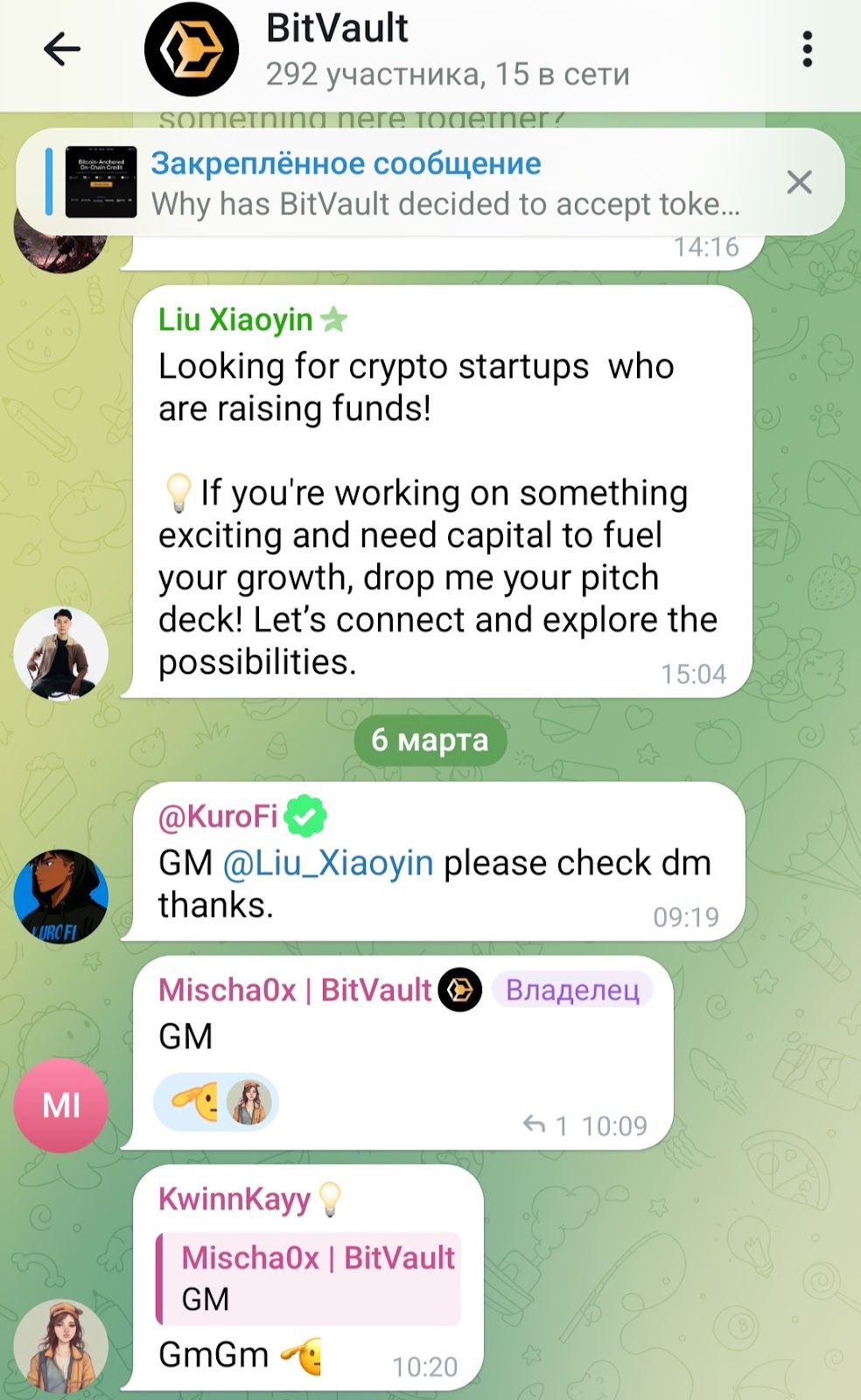Open Liu Xiaoyin's profile avatar
This screenshot has height=1400, width=861.
(x=60, y=654)
